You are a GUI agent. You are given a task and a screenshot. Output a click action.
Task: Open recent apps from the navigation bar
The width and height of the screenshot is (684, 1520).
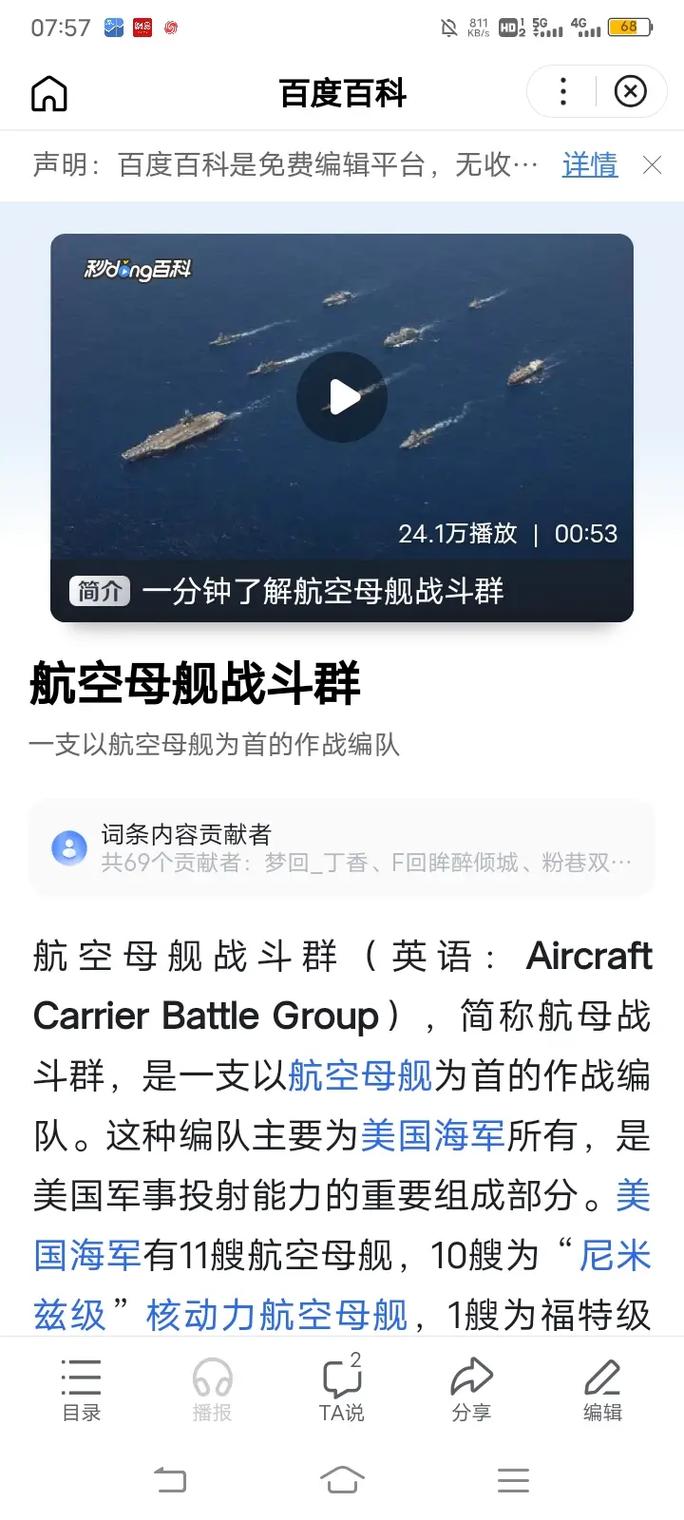click(x=513, y=1480)
